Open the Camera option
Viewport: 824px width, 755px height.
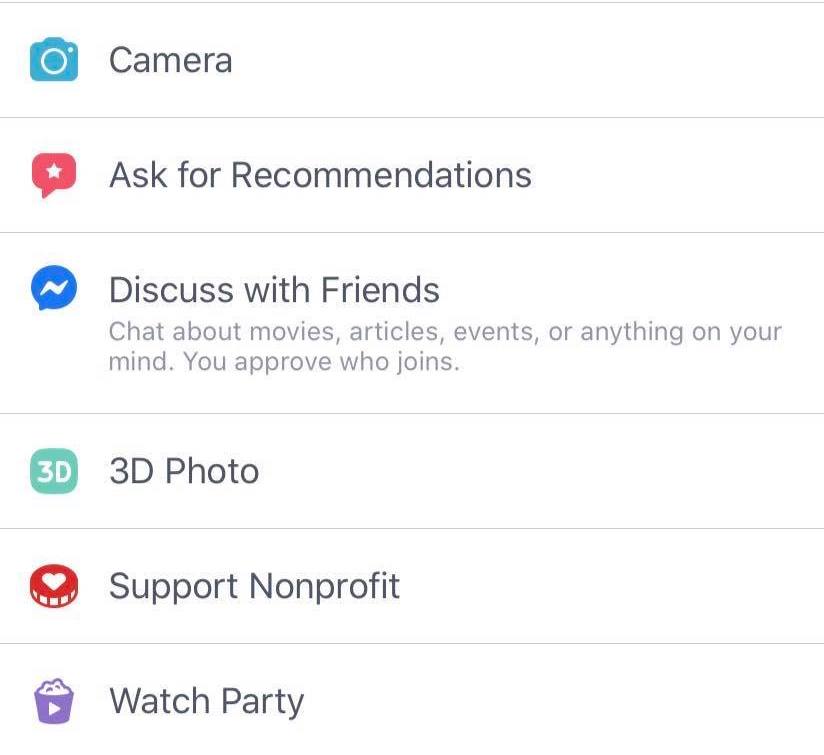point(170,60)
